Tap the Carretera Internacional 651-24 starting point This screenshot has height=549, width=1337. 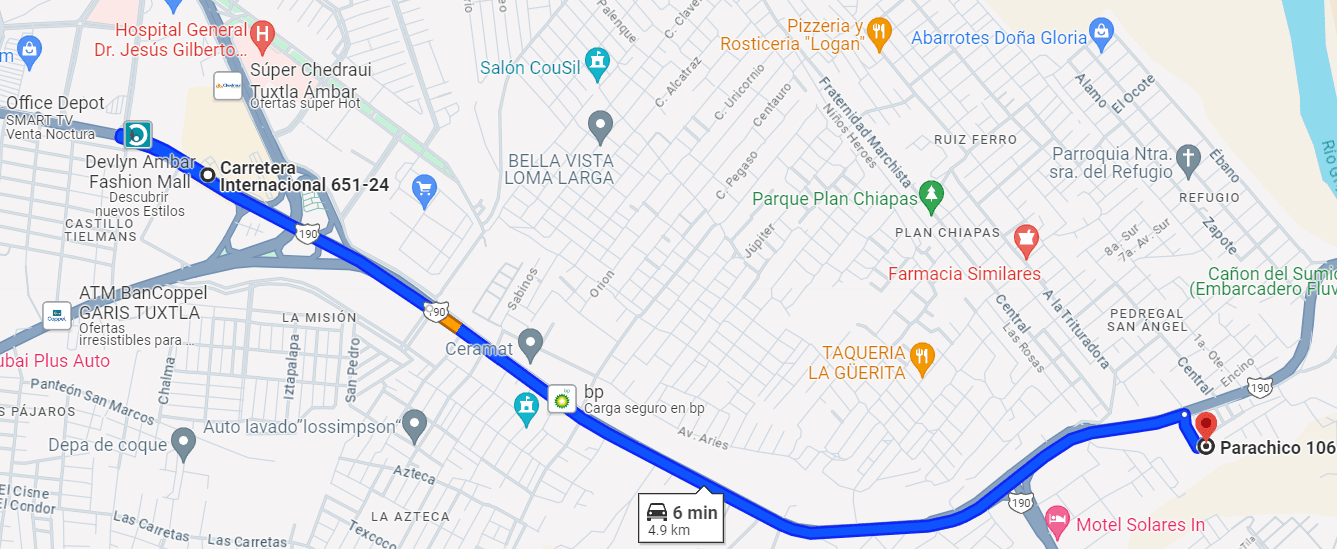pos(208,175)
